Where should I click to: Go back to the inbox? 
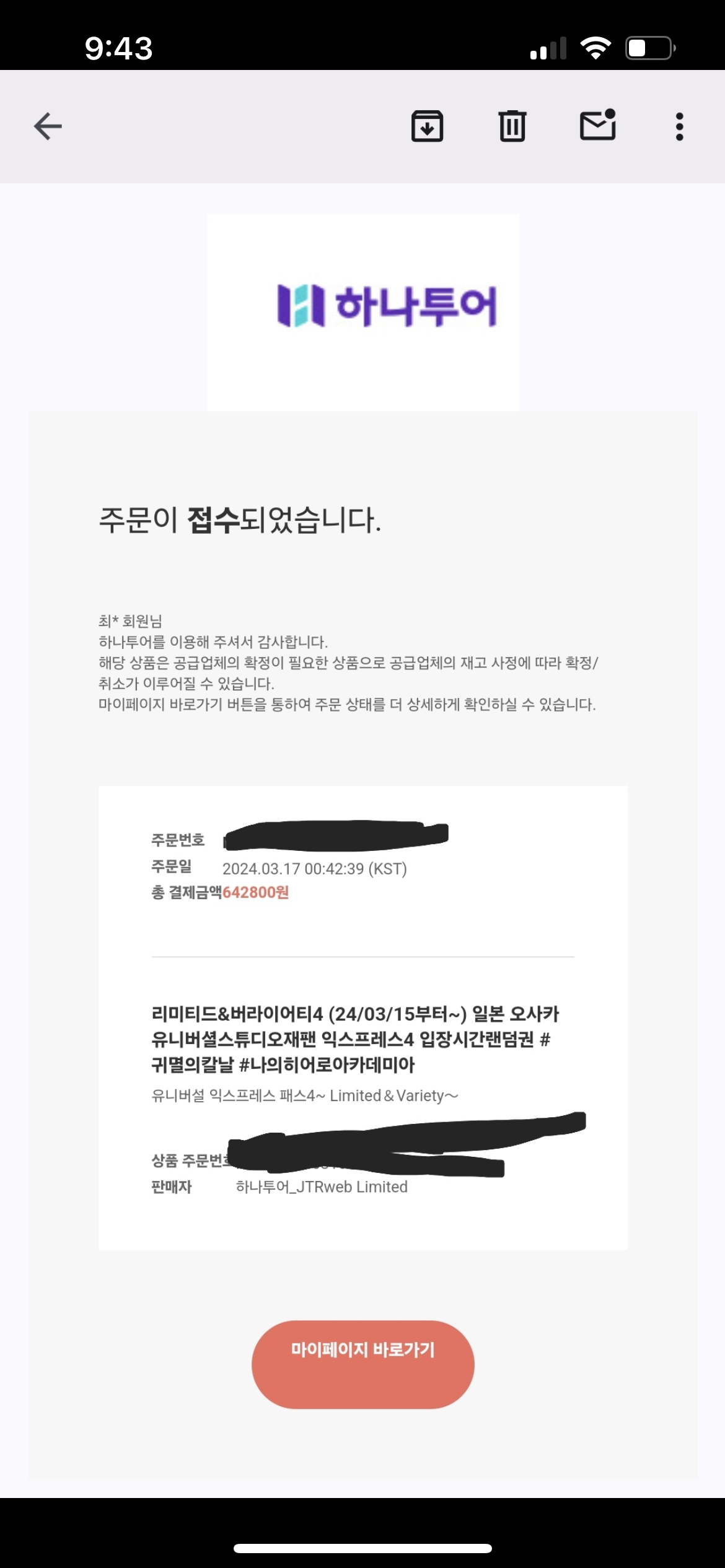click(x=48, y=126)
